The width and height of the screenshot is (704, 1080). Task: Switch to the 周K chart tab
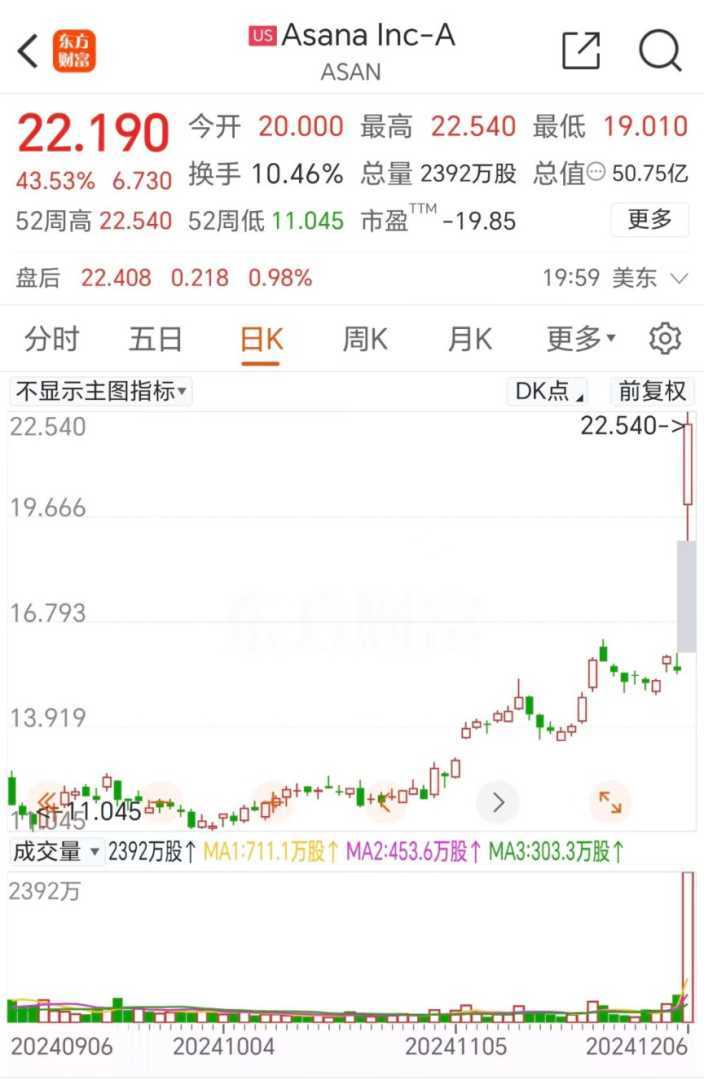click(x=365, y=340)
